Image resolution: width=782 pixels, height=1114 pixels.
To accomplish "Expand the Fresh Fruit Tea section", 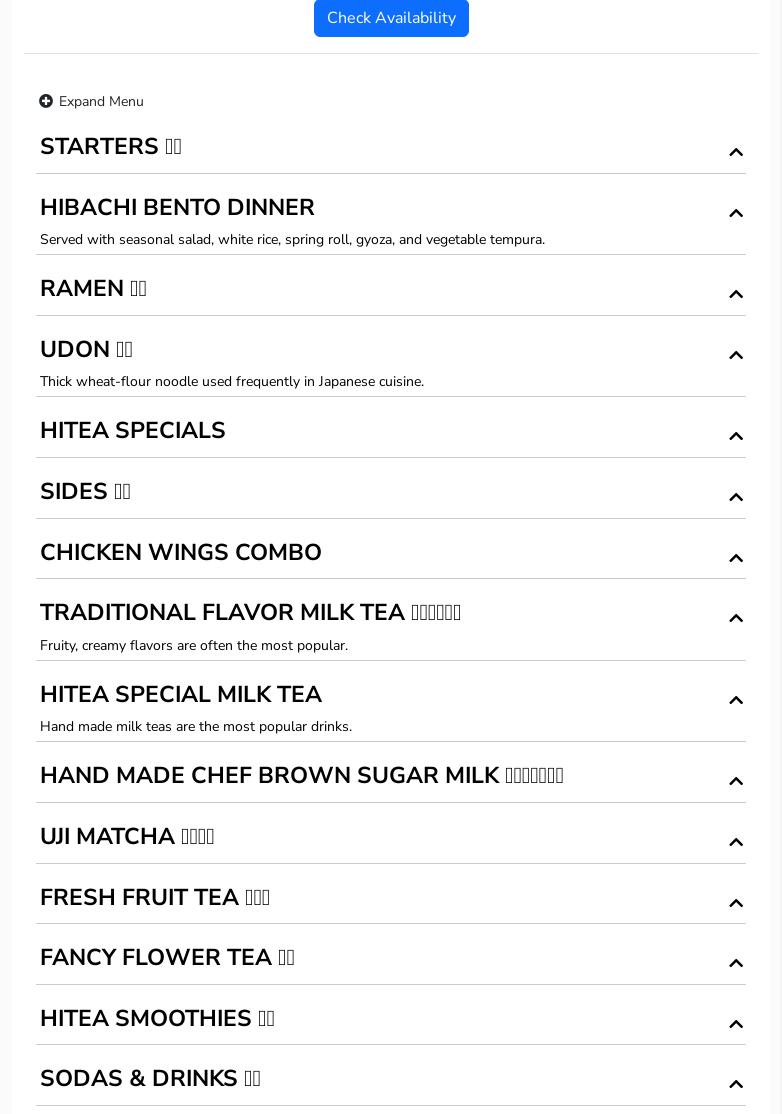I will [390, 898].
